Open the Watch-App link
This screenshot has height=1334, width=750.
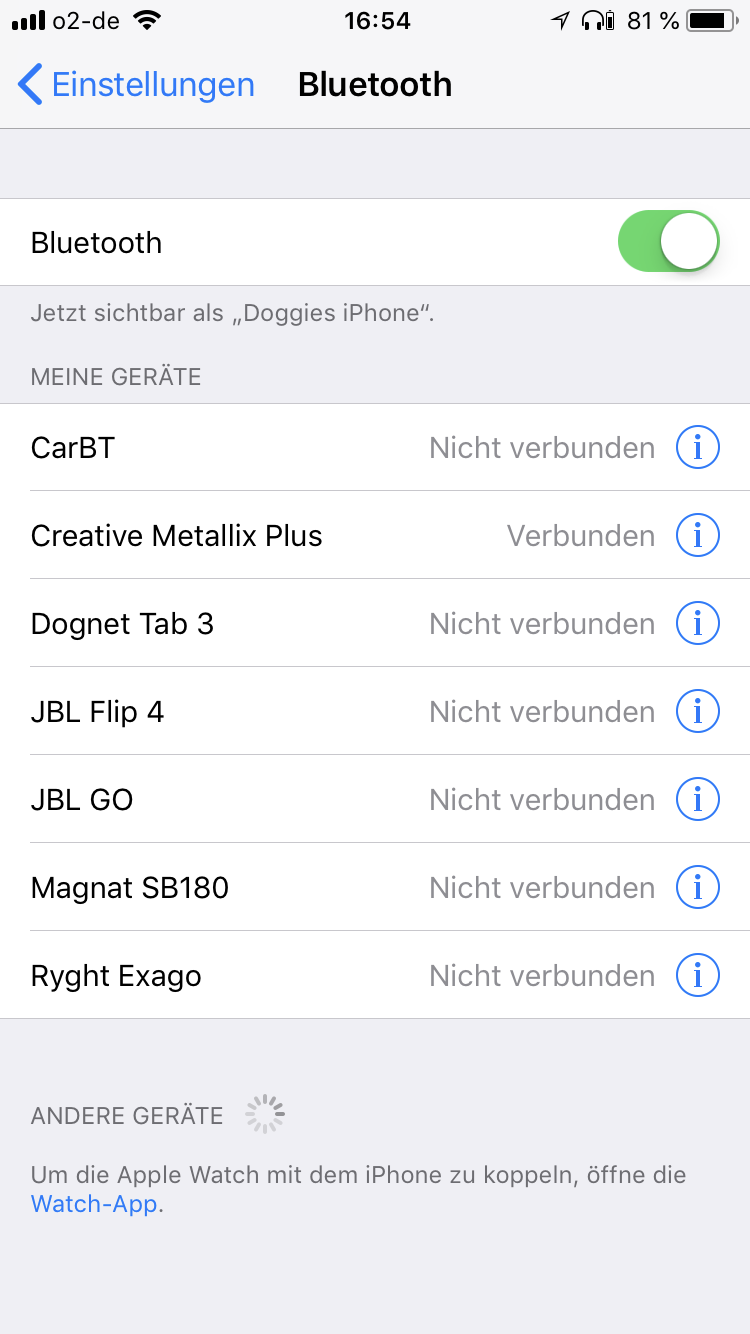pos(94,1204)
